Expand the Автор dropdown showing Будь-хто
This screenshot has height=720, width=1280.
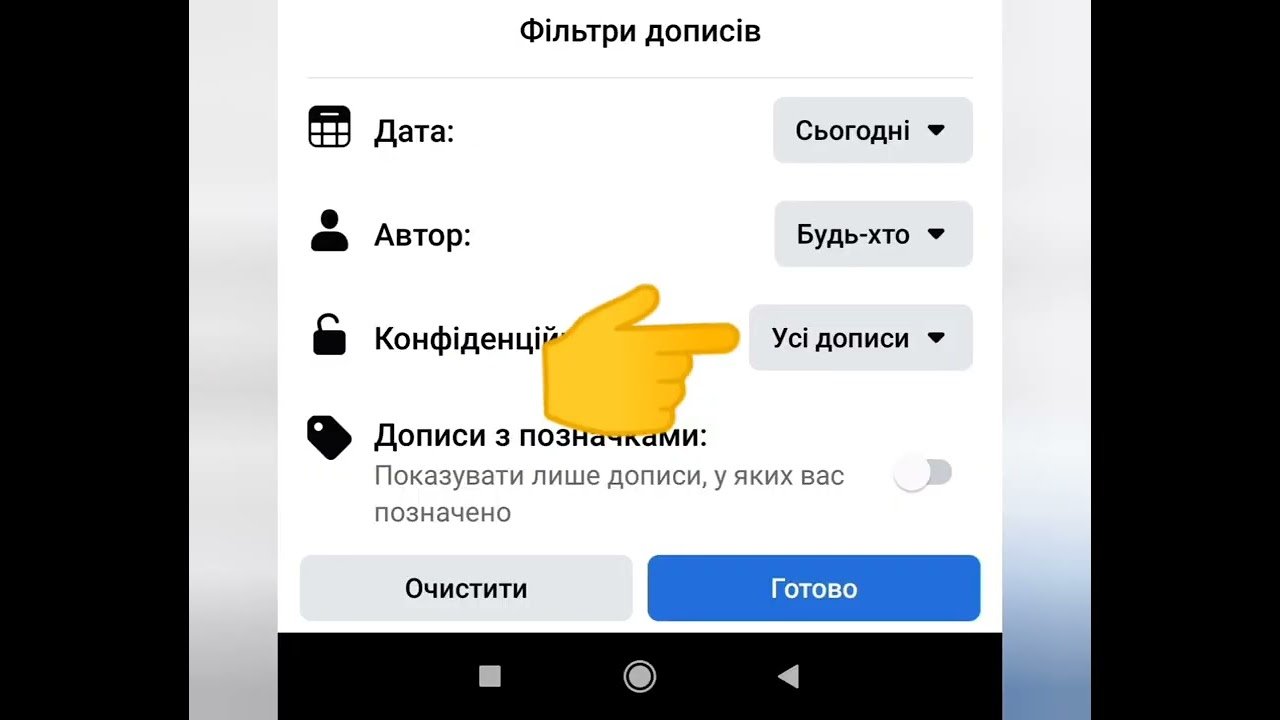[872, 235]
